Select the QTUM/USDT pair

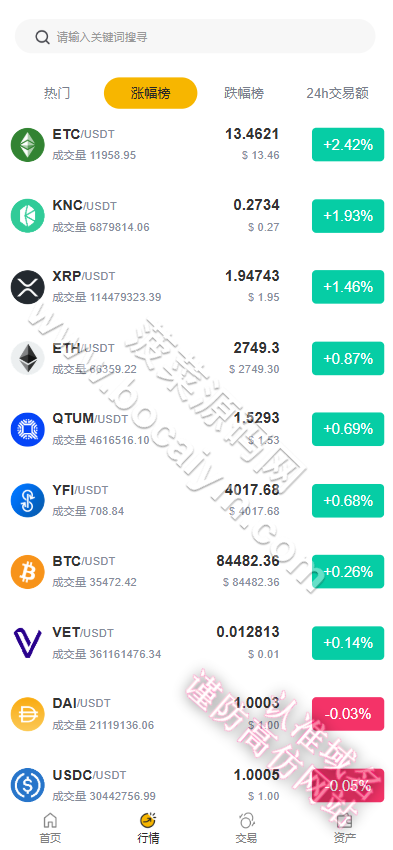click(x=196, y=429)
